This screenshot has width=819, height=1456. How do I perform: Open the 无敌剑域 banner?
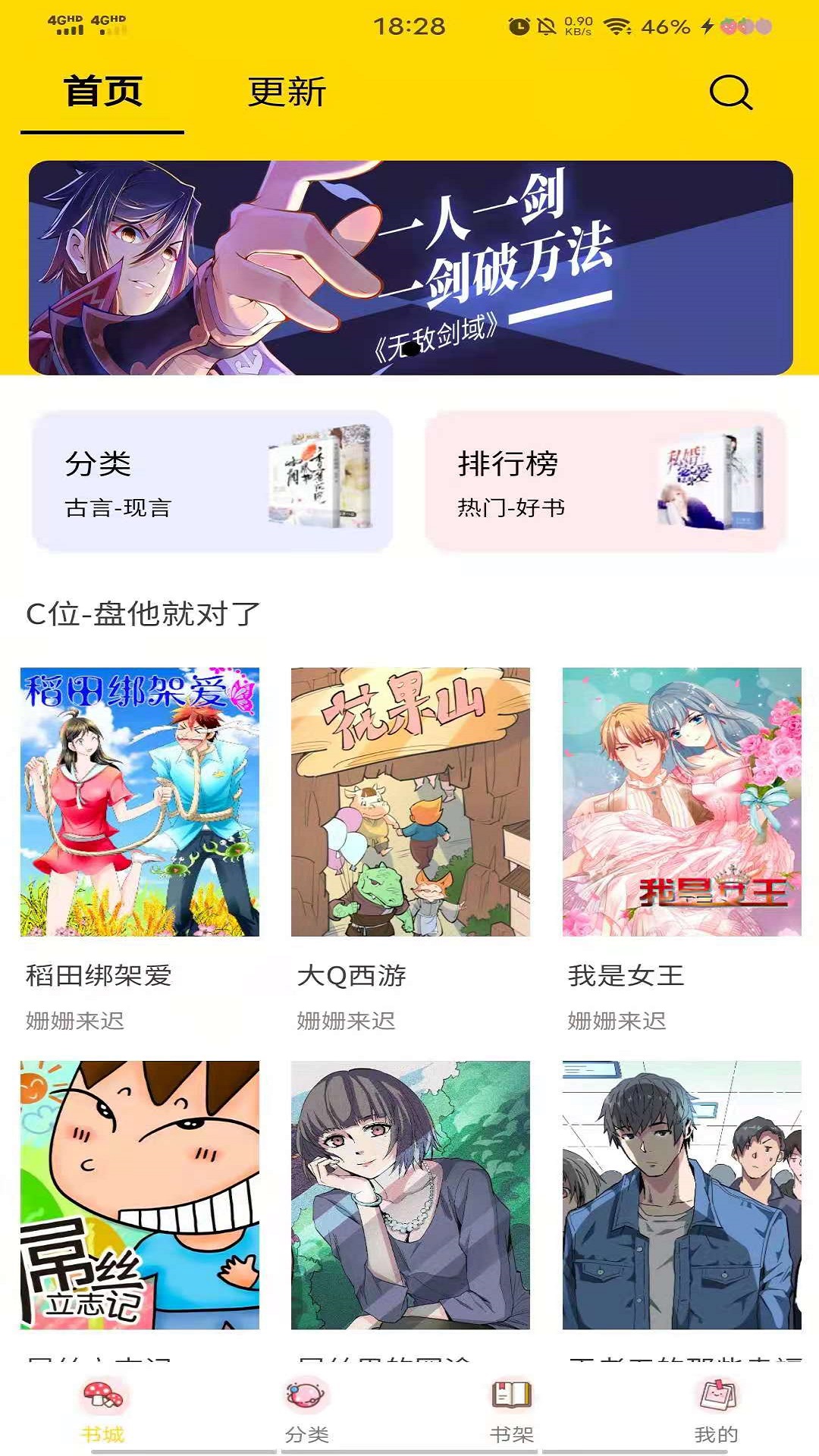(410, 268)
